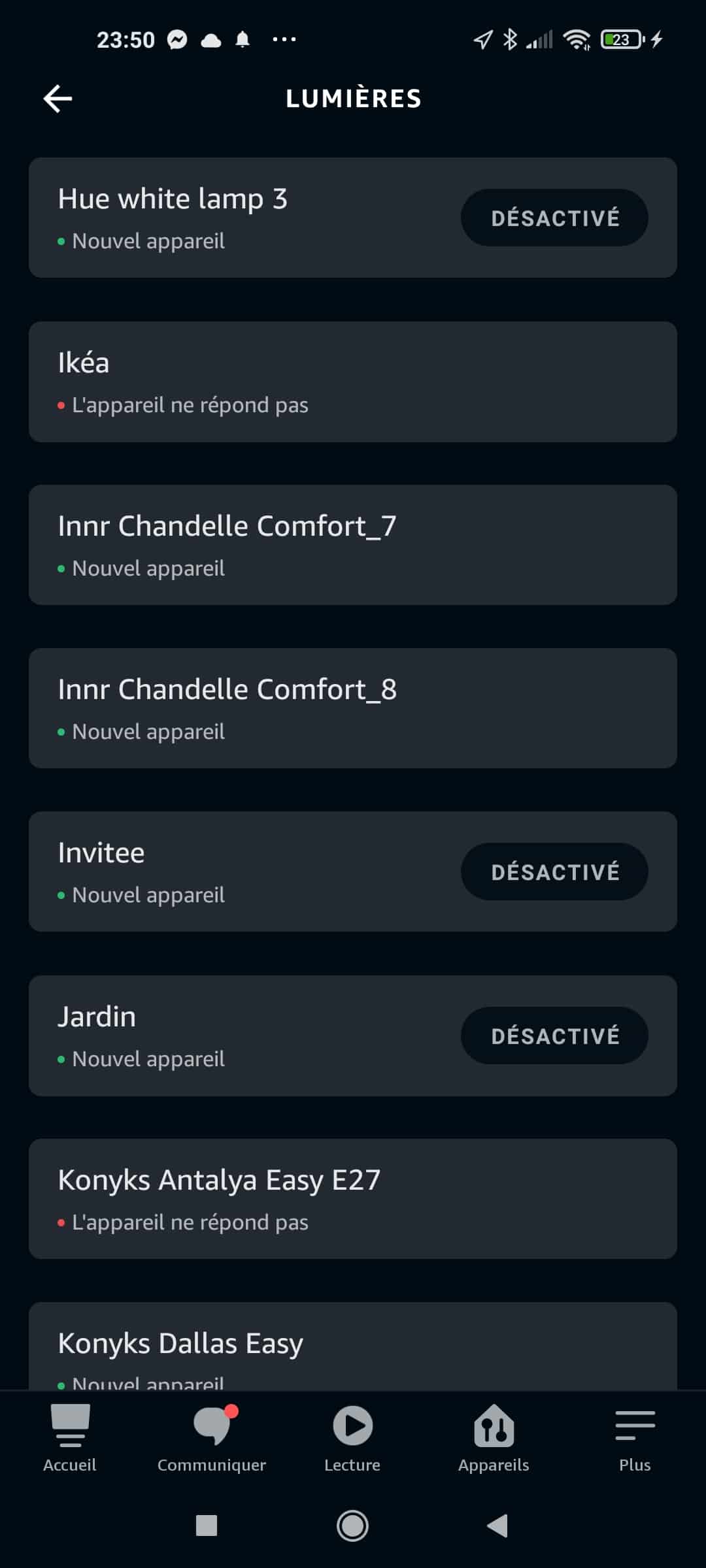Turn on the Invitee light
706x1568 pixels.
tap(554, 872)
